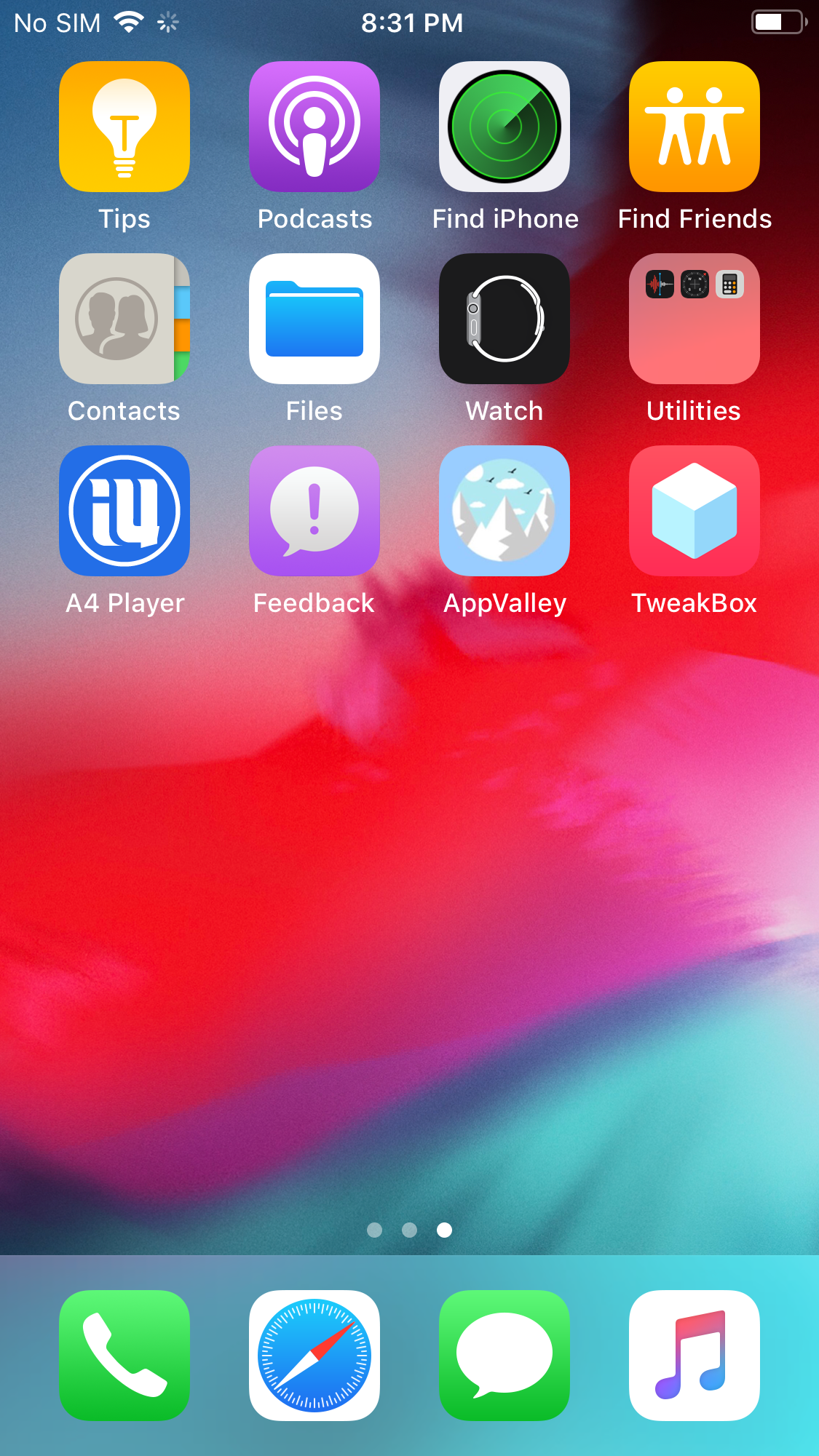This screenshot has height=1456, width=819.
Task: Launch the Podcasts app
Action: click(314, 127)
